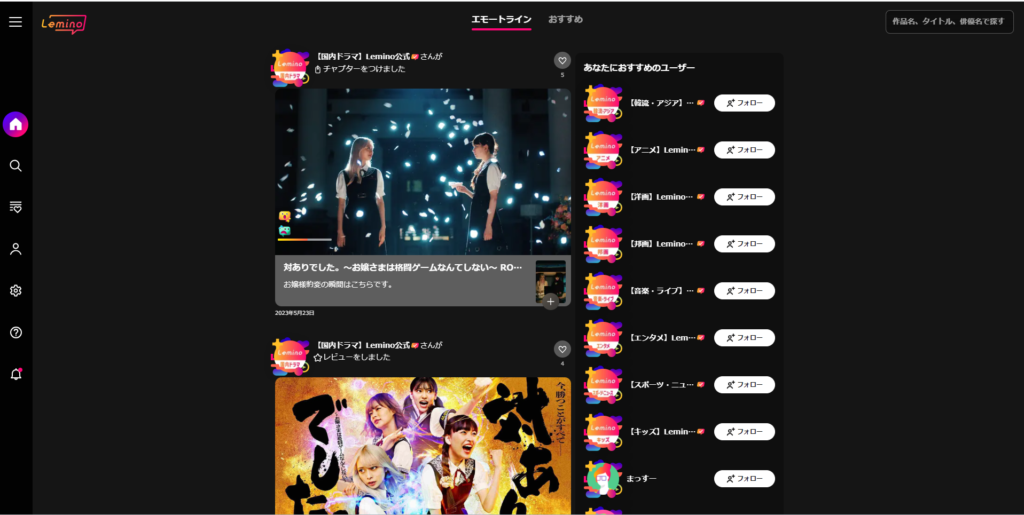
Task: Open the settings gear icon
Action: coord(15,291)
